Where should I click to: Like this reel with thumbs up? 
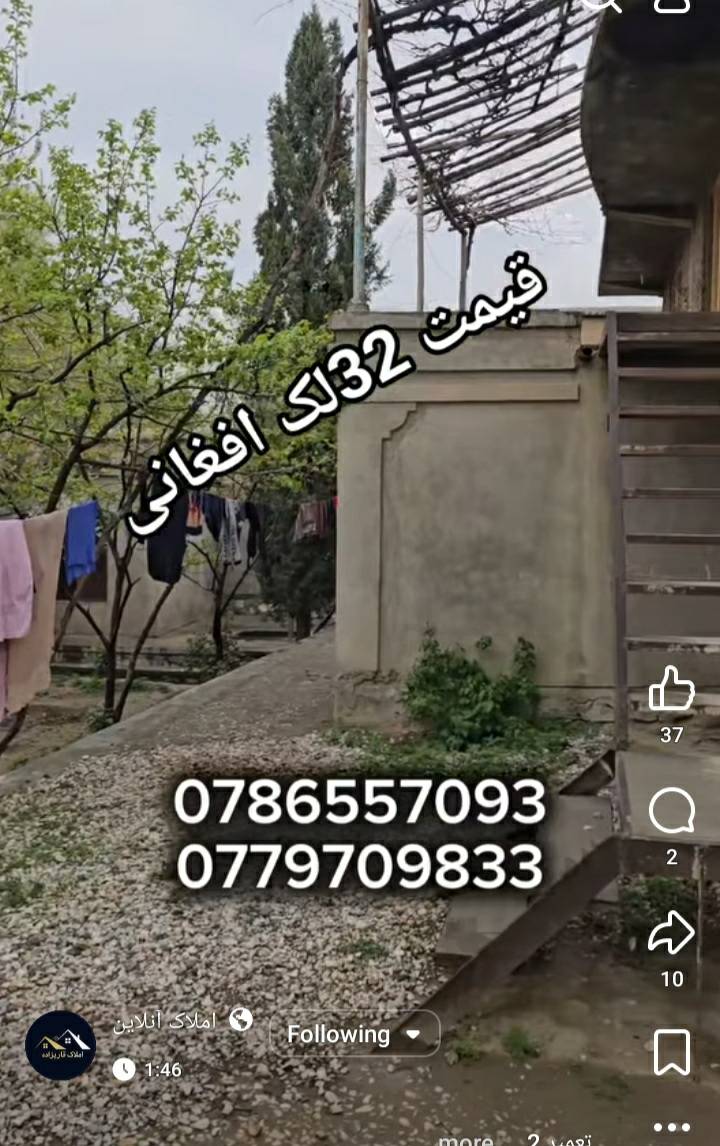click(671, 690)
